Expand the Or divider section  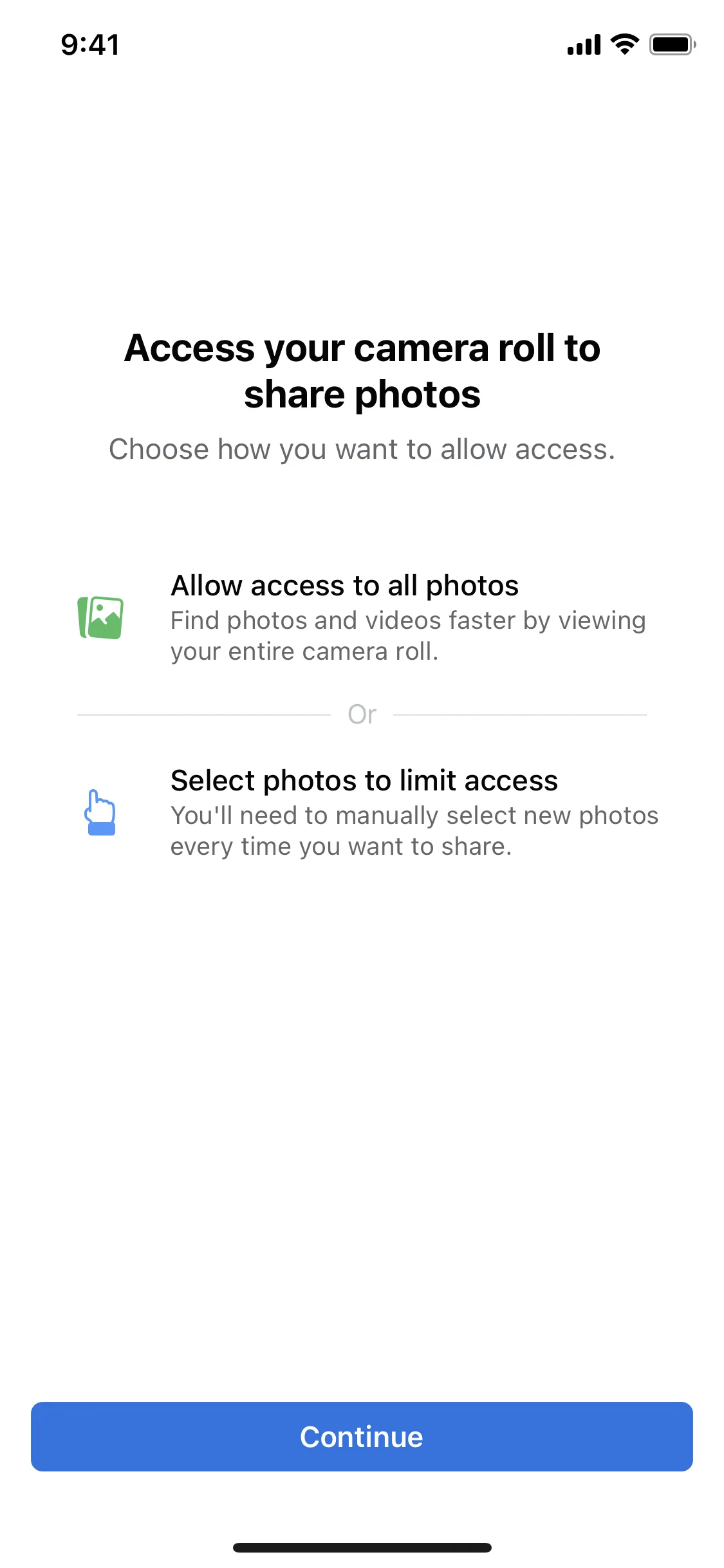[362, 714]
